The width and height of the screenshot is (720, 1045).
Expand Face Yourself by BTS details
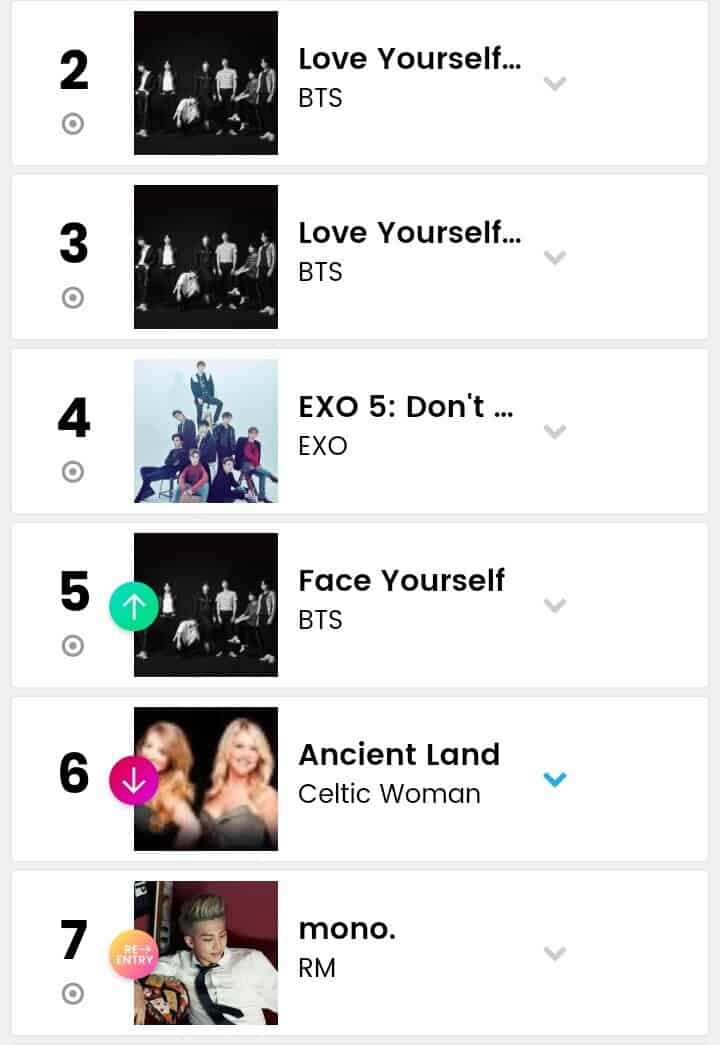point(554,606)
